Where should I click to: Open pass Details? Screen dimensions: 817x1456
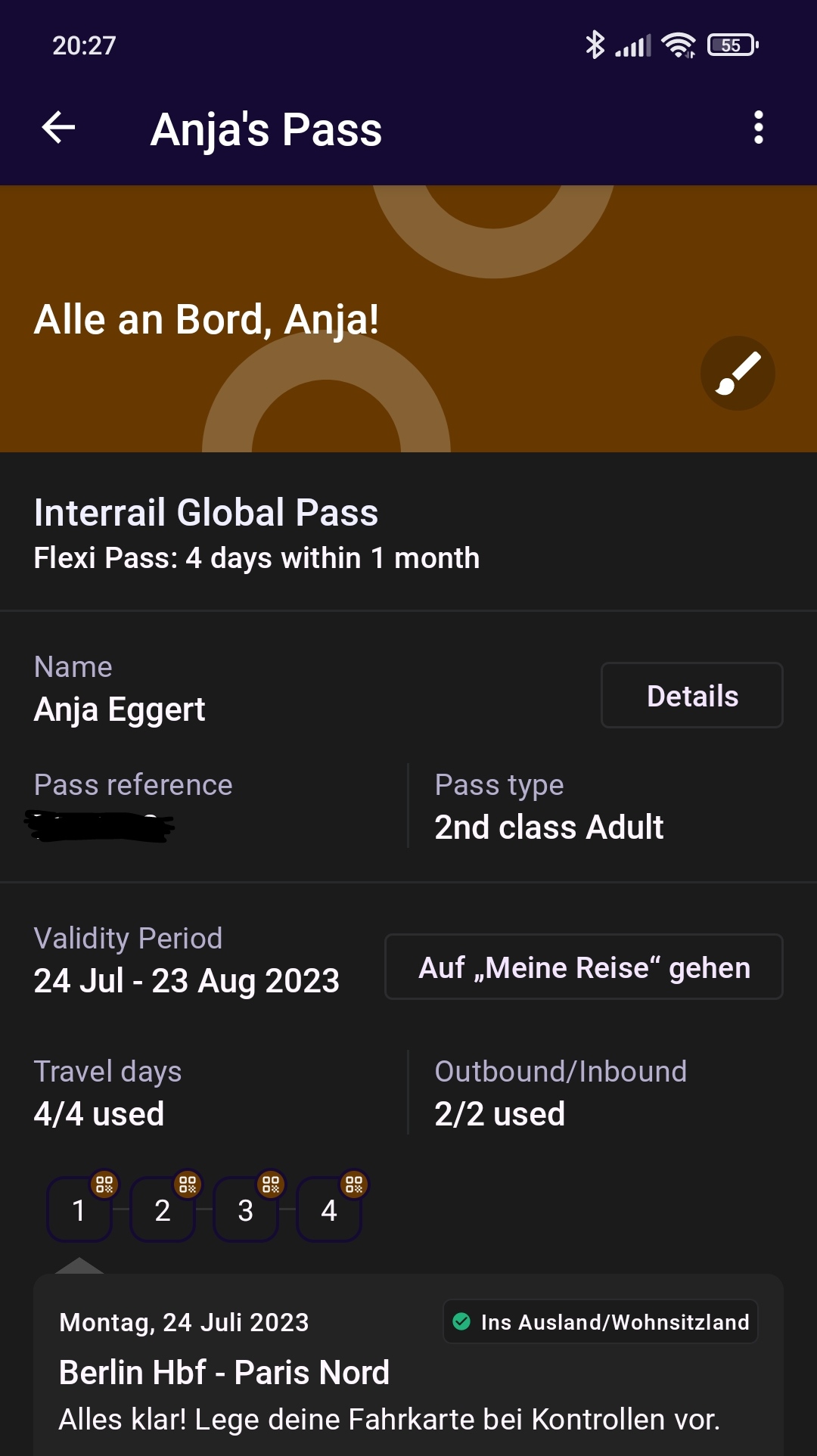click(691, 696)
